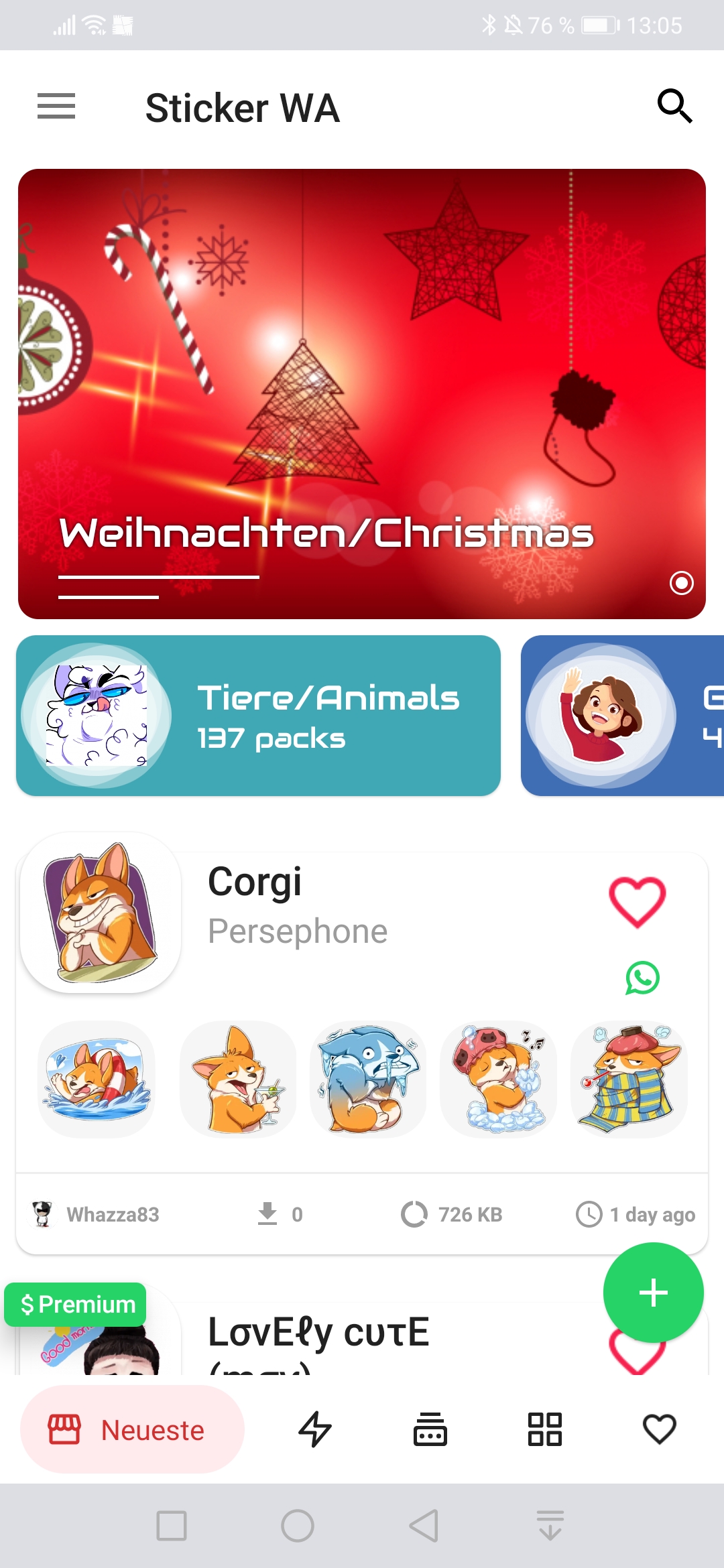View the frozen corgi sticker

coord(368,1079)
